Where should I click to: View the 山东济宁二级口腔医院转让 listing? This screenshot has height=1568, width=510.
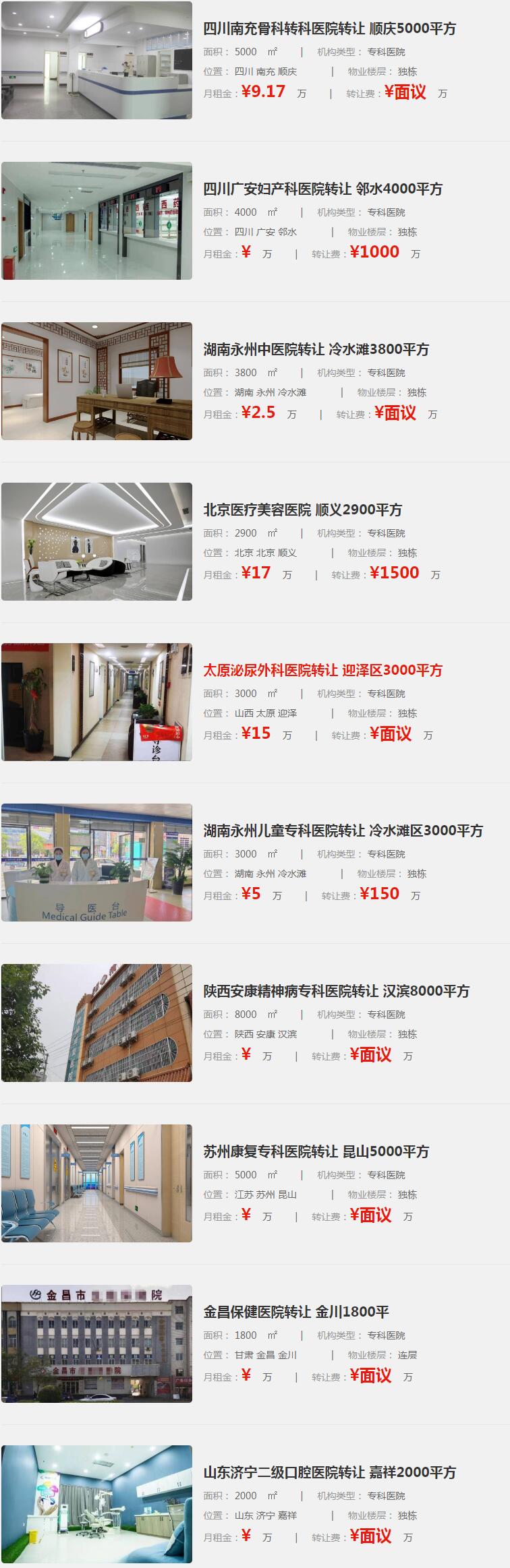click(x=329, y=1473)
